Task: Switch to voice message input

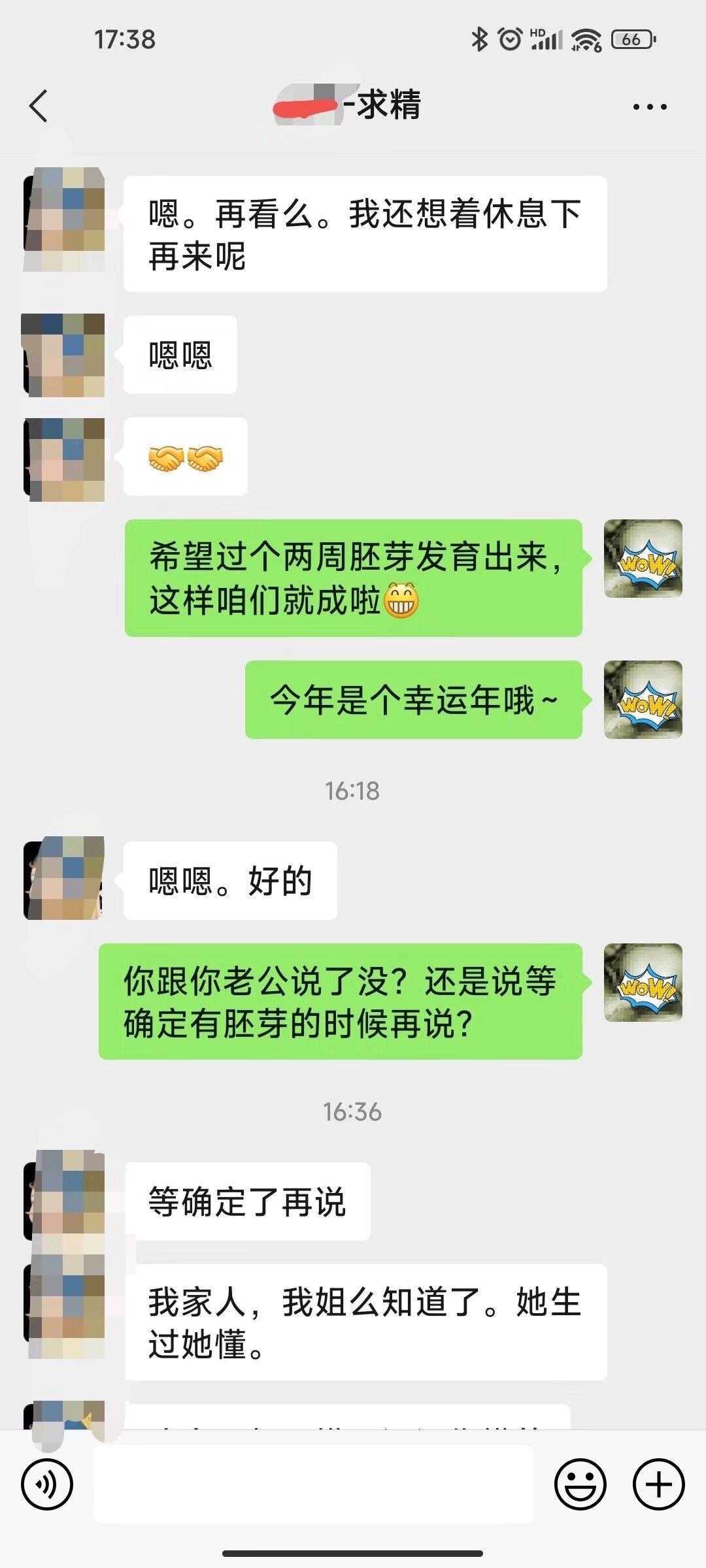Action: (47, 1484)
